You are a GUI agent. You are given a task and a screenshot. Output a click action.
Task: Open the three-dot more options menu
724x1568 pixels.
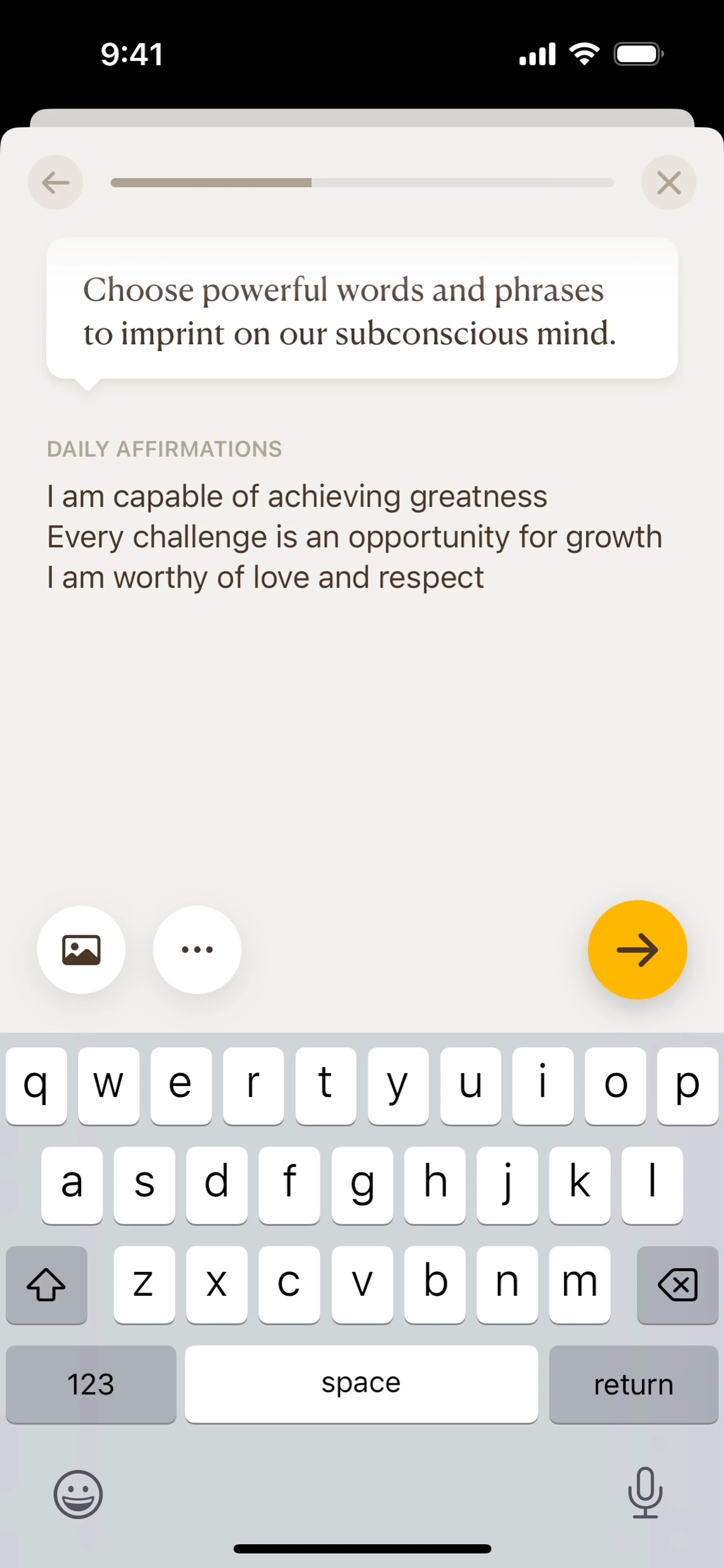point(197,950)
